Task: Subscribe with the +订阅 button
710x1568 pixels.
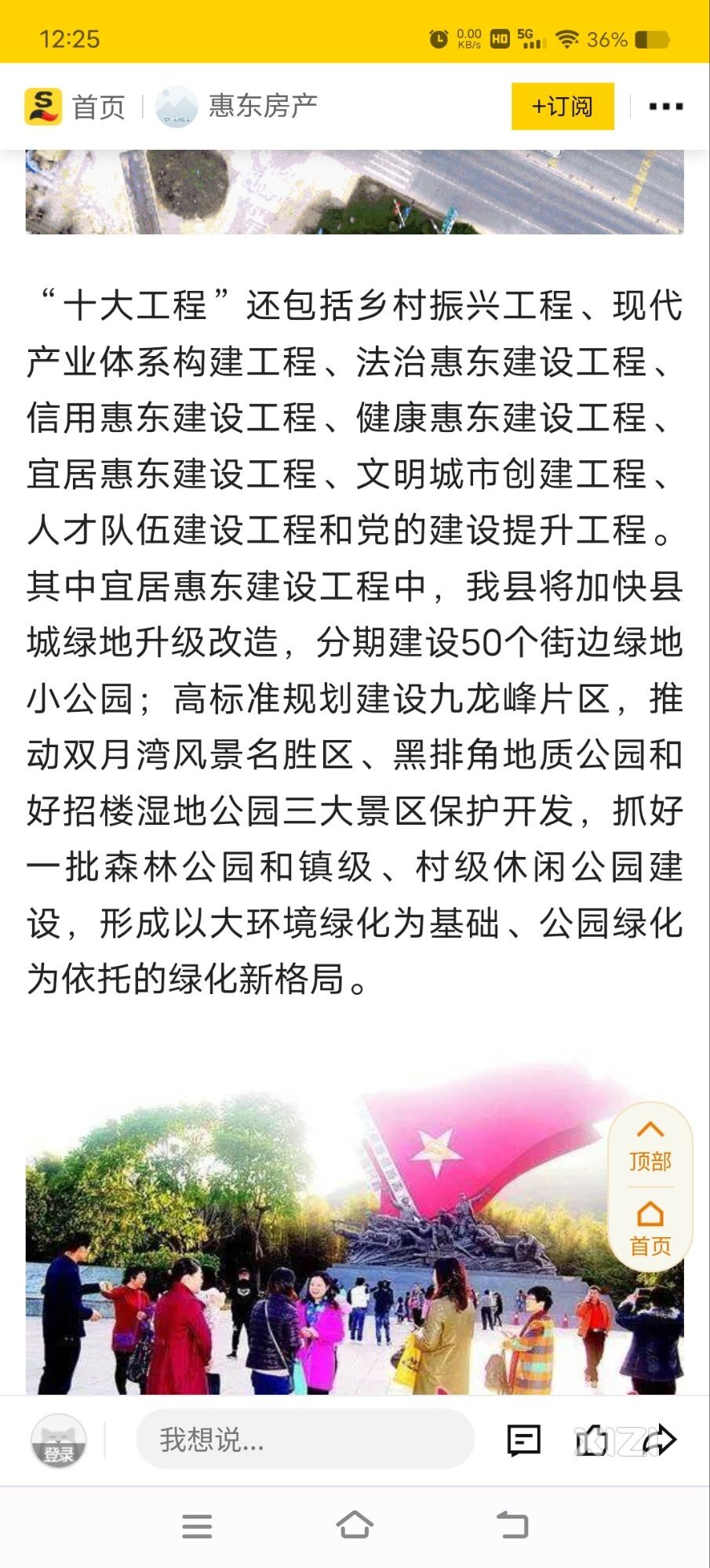Action: (562, 106)
